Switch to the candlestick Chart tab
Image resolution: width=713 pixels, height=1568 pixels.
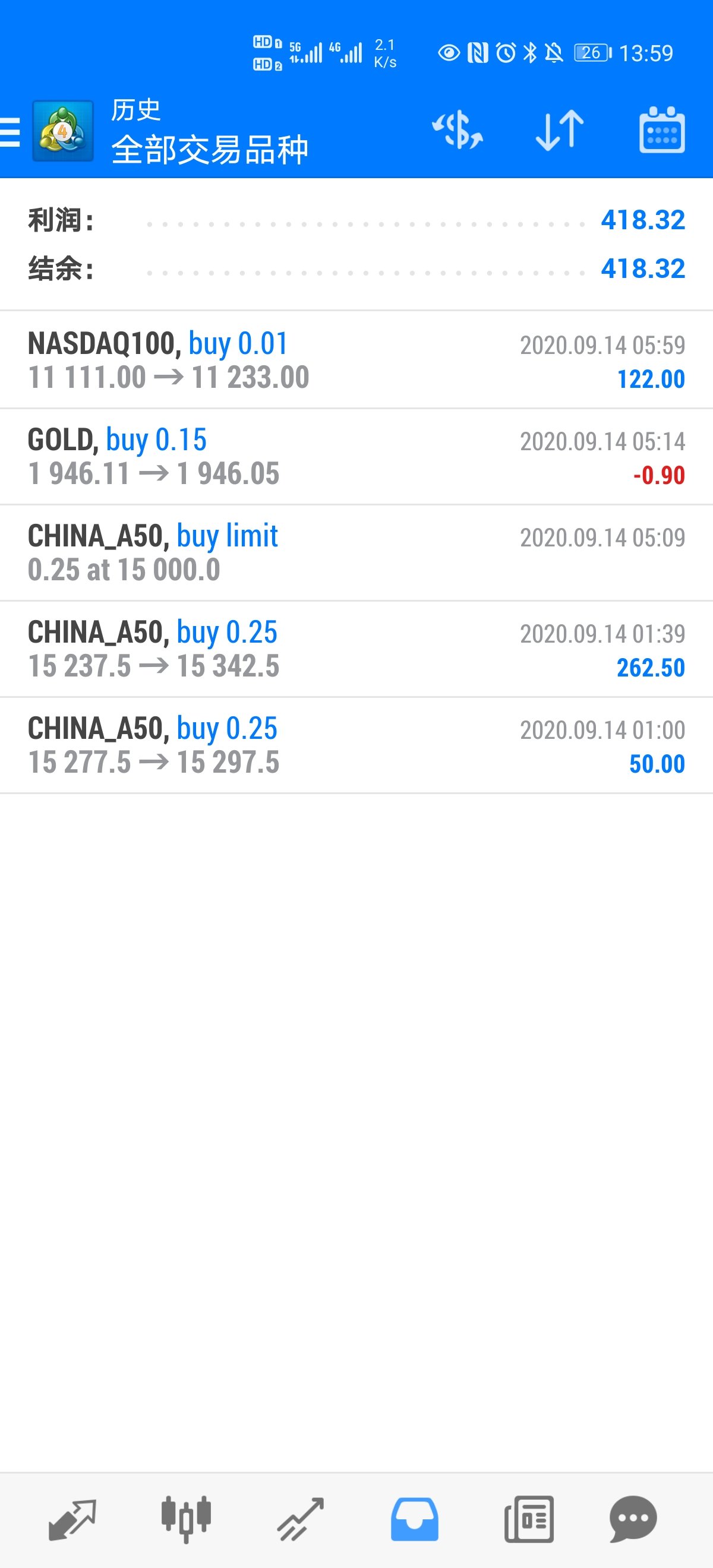point(187,1519)
